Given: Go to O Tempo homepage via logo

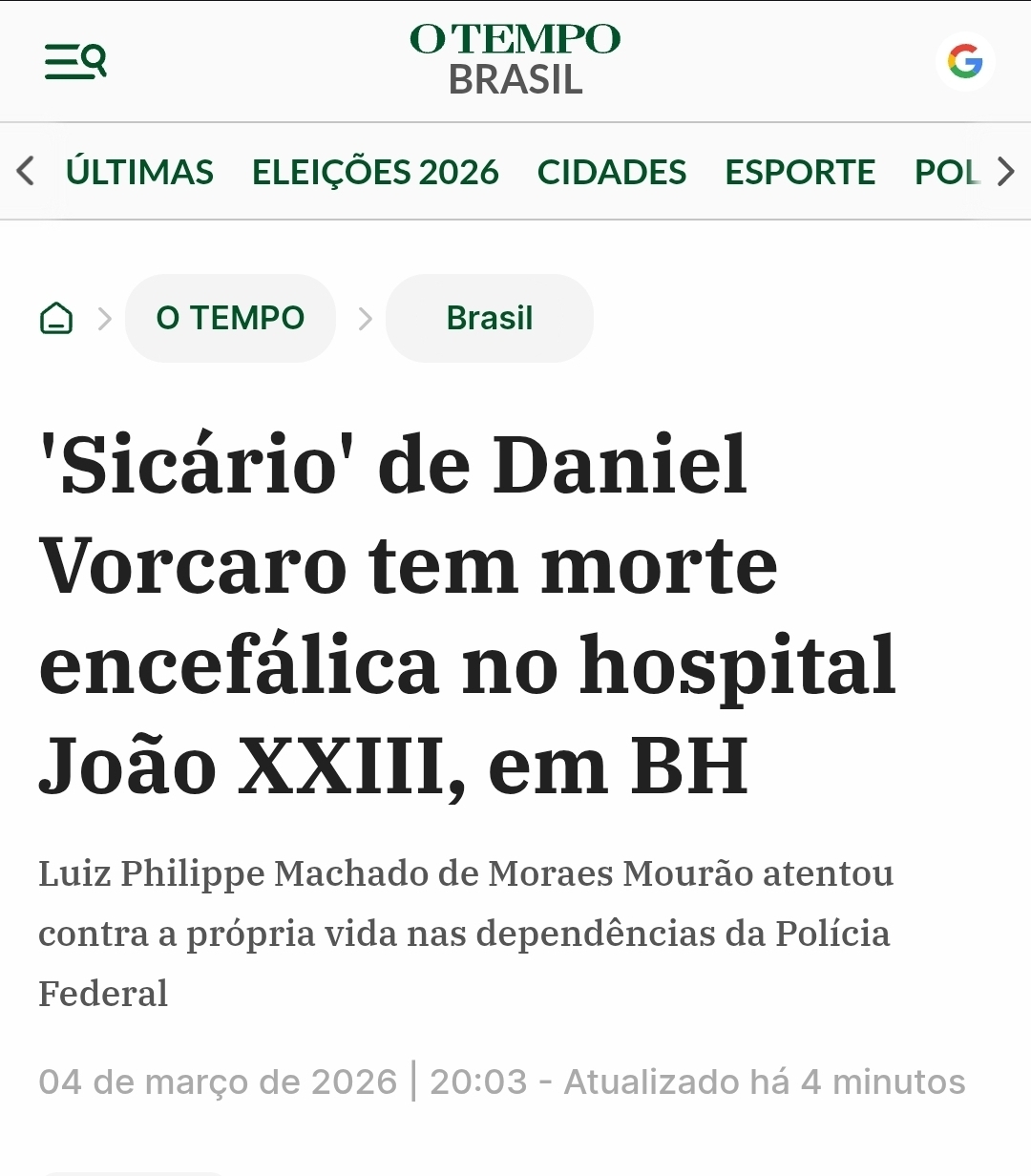Looking at the screenshot, I should (x=515, y=59).
